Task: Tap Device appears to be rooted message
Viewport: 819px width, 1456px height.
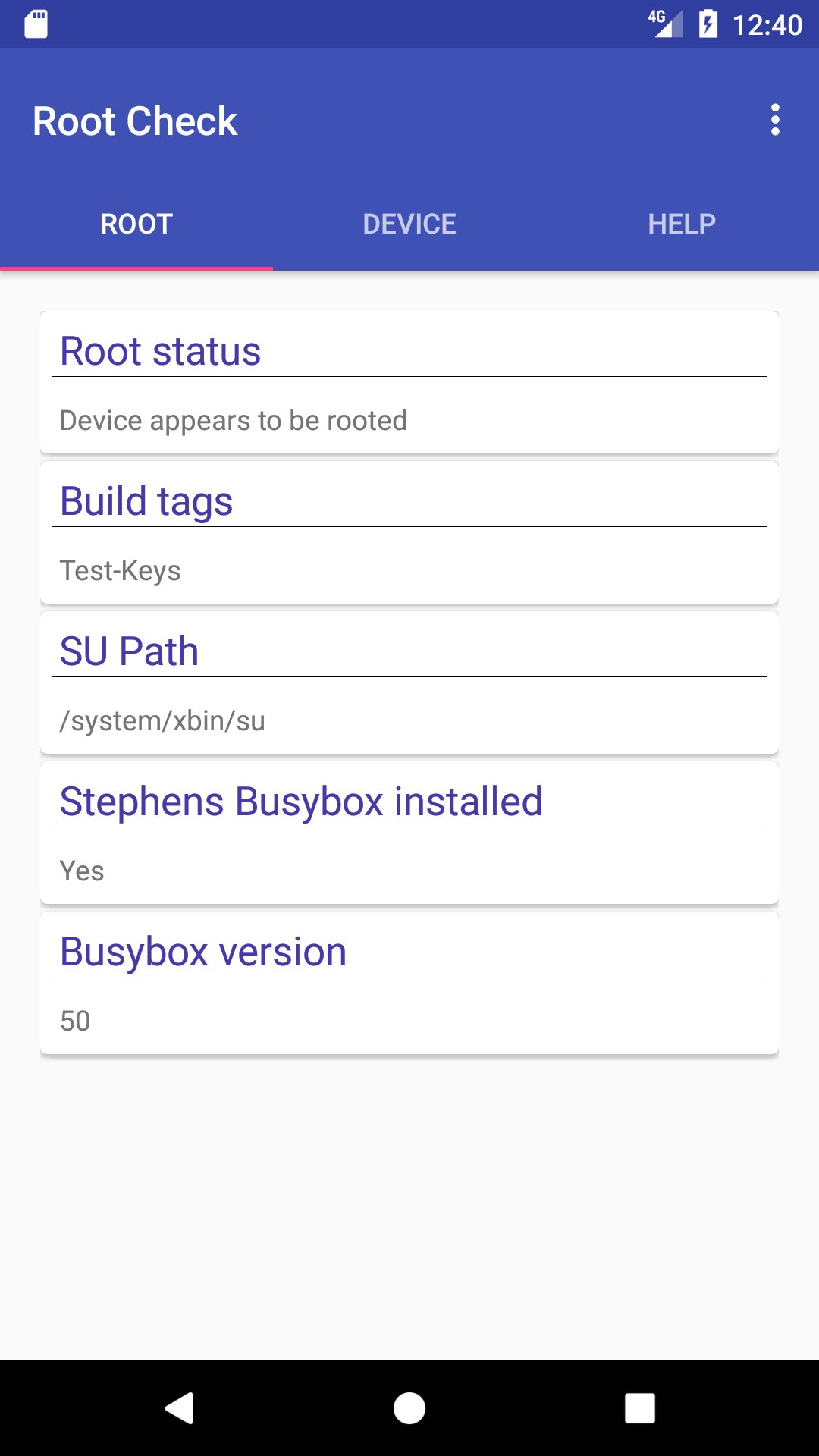Action: (234, 420)
